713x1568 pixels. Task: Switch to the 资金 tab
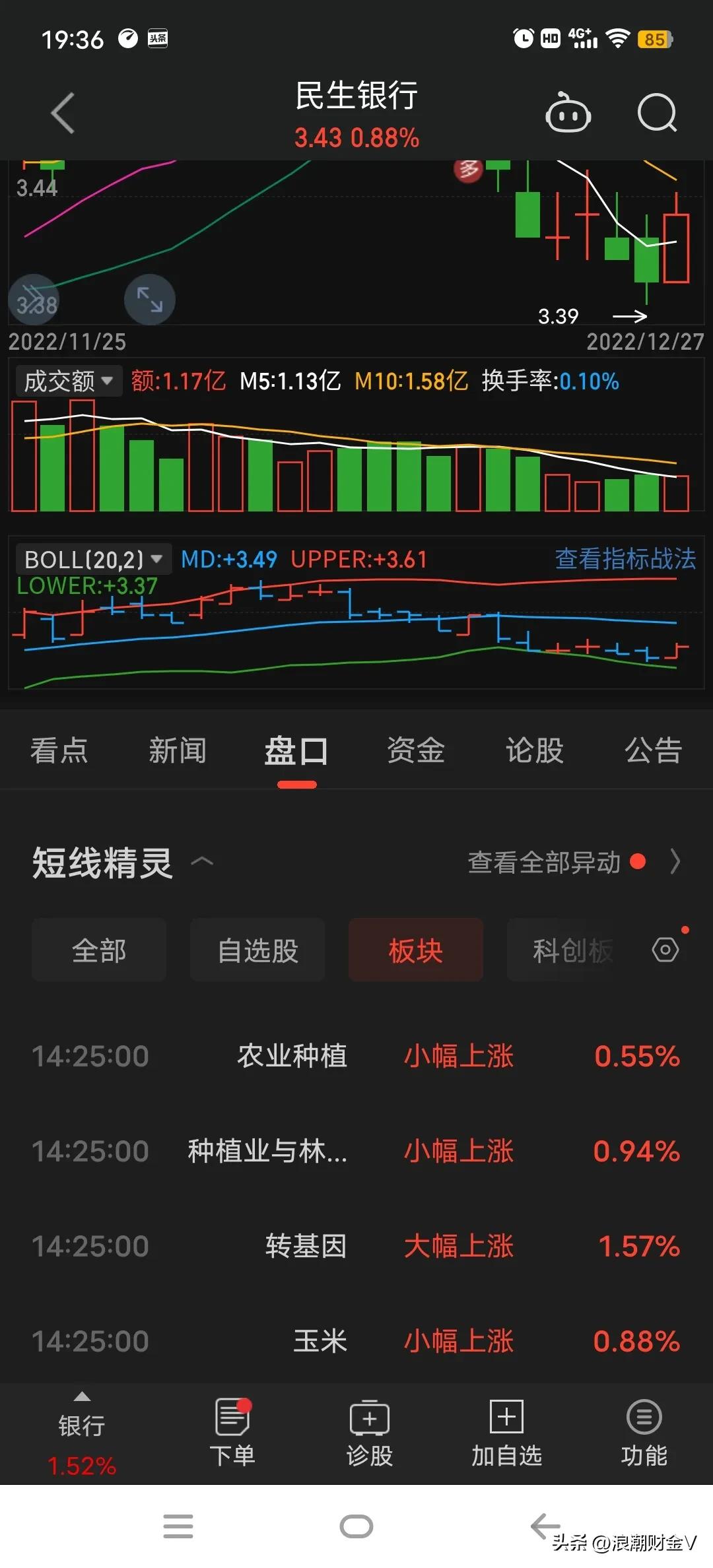point(415,750)
